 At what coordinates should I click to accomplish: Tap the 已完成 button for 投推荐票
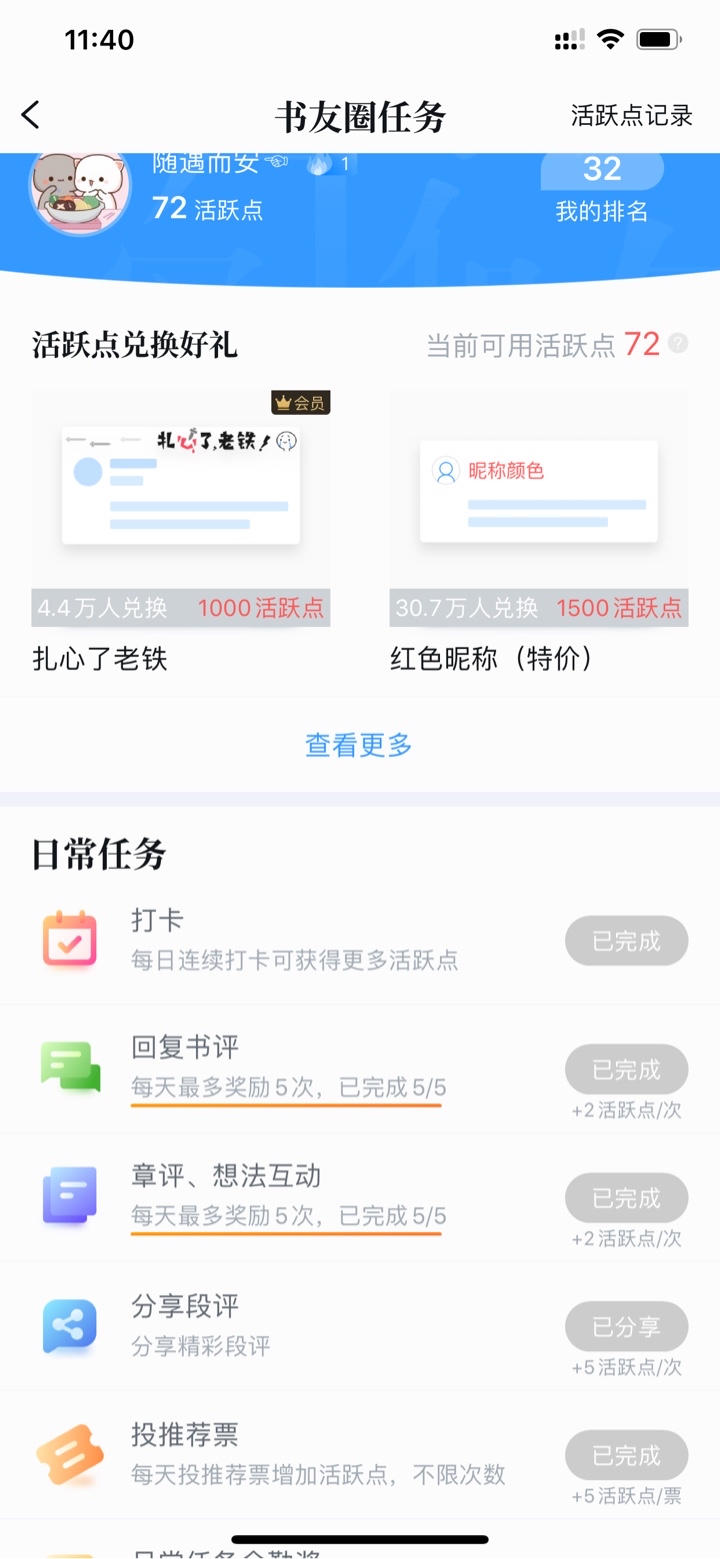(627, 1454)
